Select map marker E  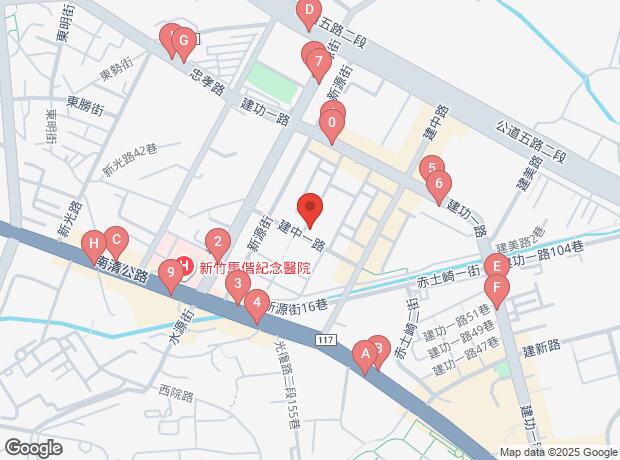click(497, 266)
